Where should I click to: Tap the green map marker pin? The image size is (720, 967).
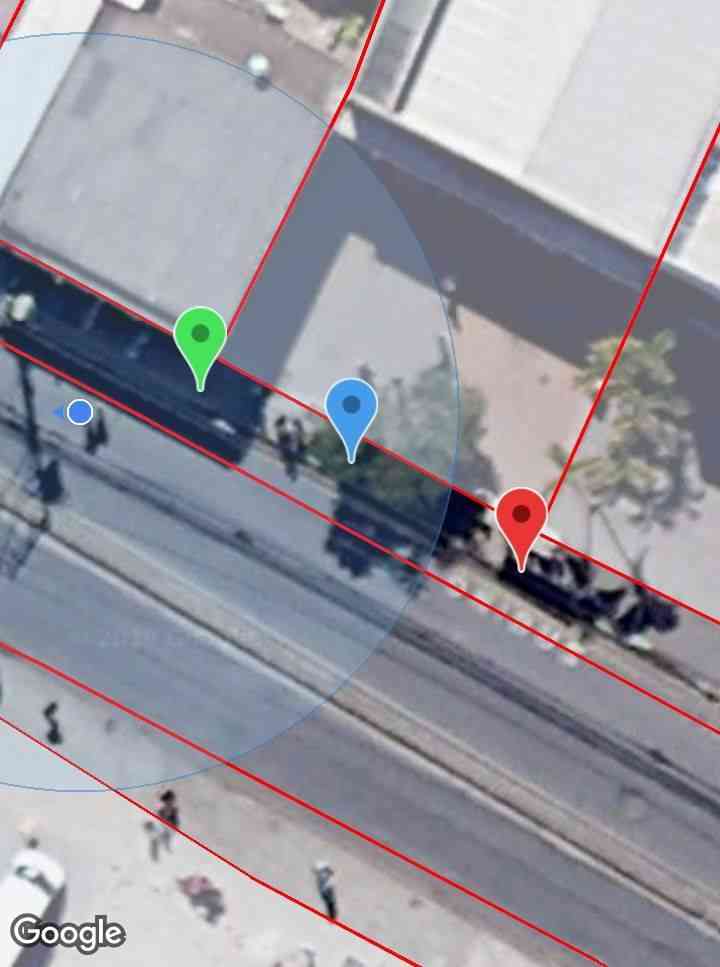point(200,338)
